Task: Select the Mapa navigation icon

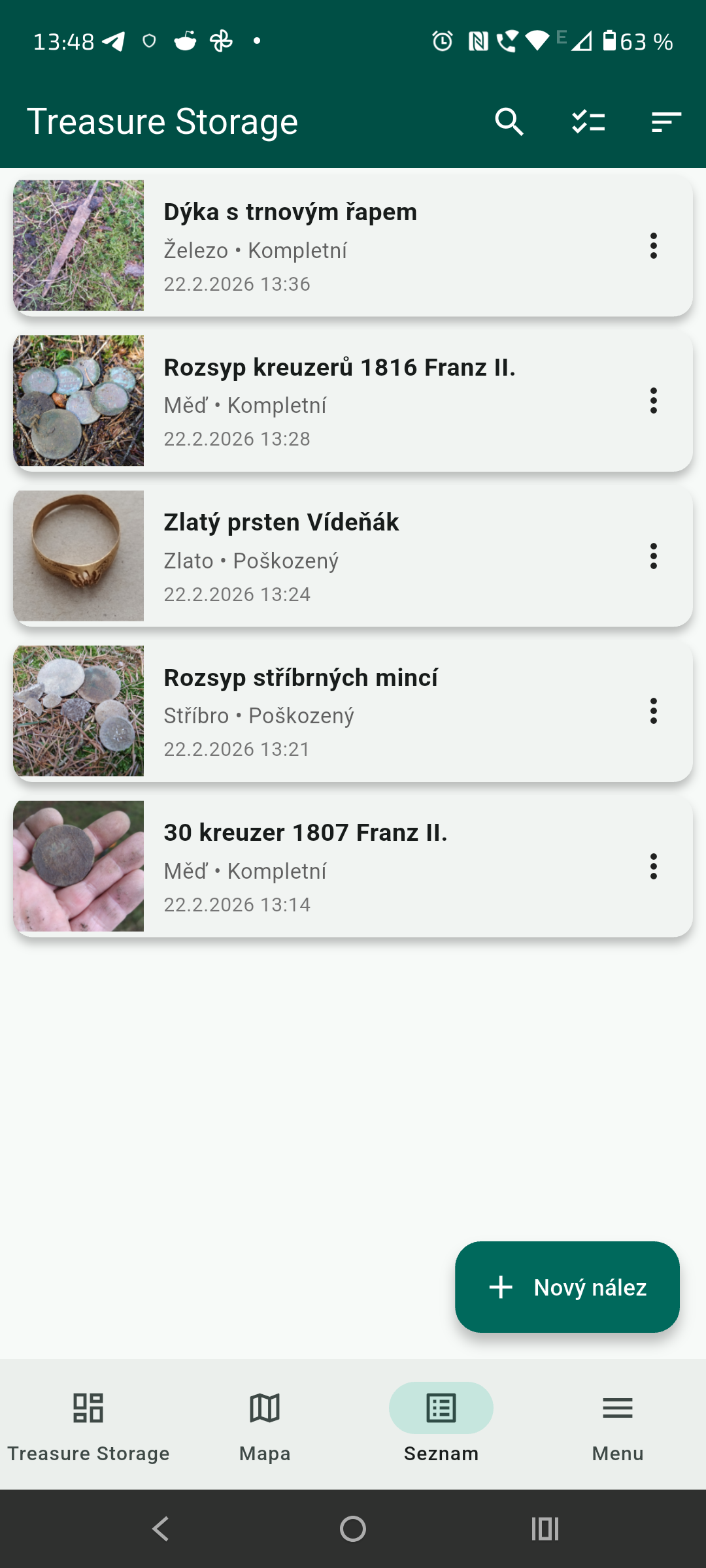Action: 264,1408
